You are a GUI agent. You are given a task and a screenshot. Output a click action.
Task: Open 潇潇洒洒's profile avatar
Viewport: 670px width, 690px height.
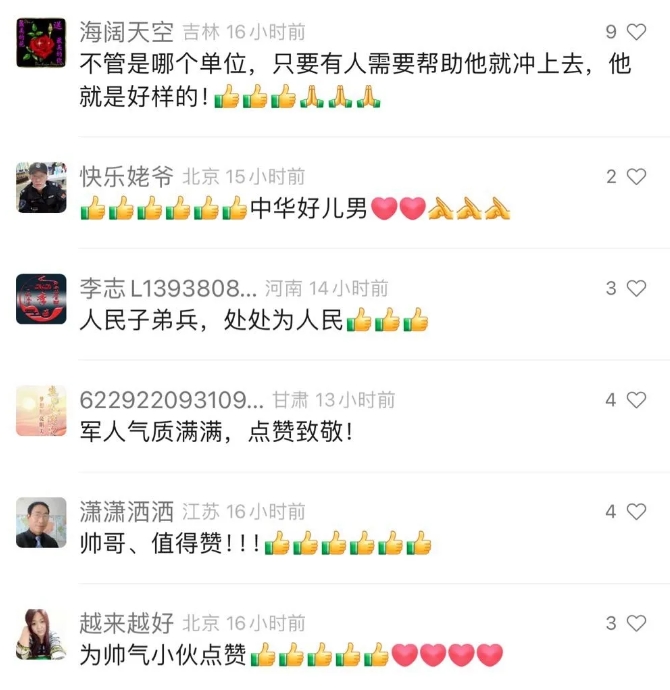point(41,523)
